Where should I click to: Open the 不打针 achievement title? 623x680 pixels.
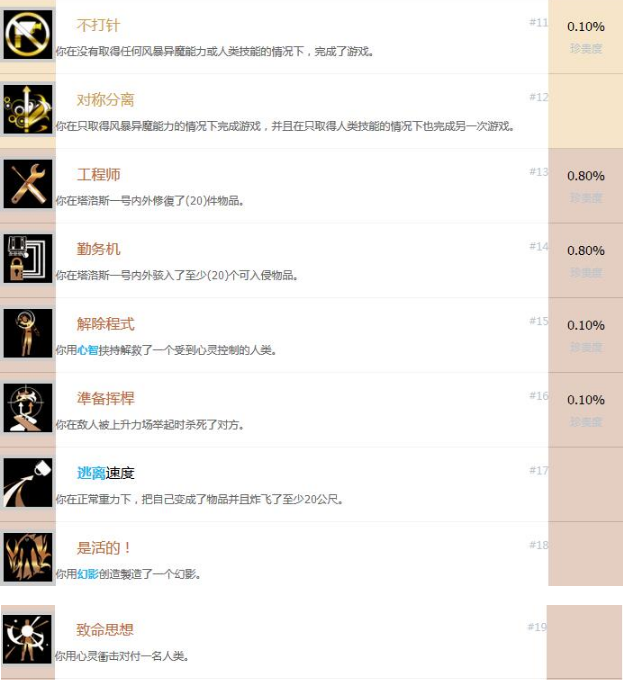[98, 25]
